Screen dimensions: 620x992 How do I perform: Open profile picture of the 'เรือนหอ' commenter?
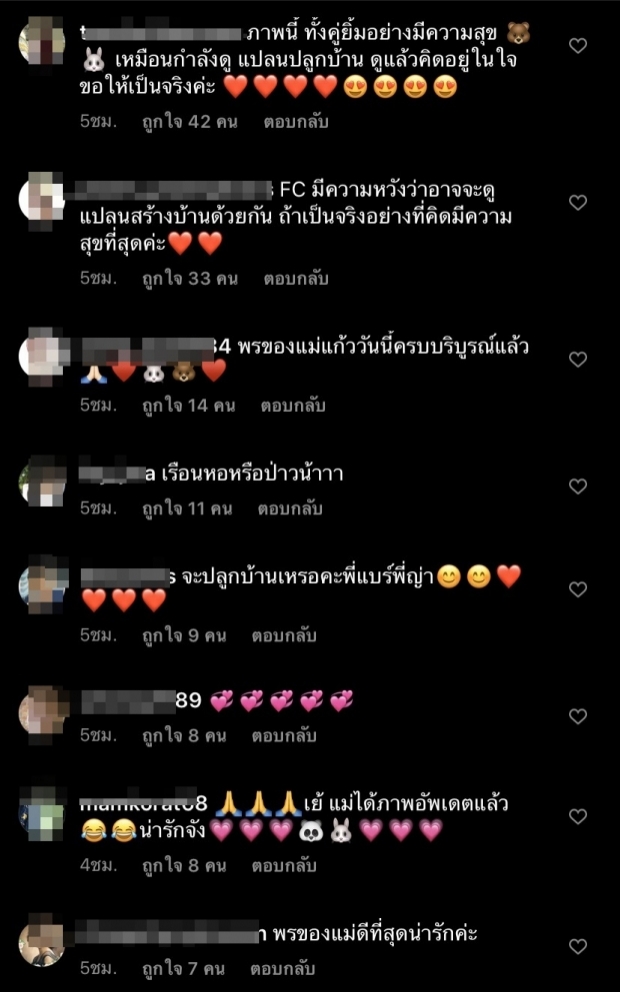43,481
